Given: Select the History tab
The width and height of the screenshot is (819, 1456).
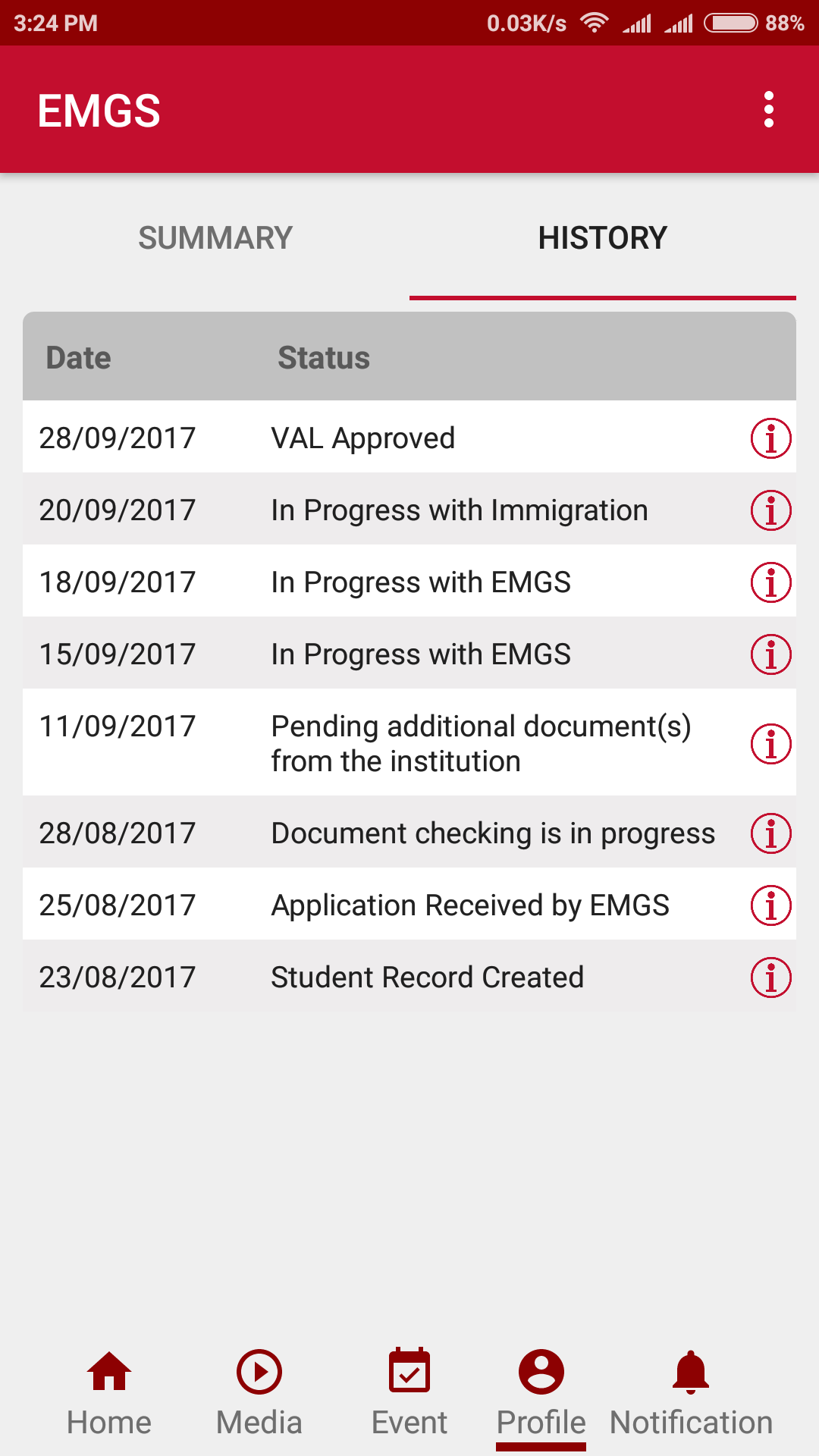Looking at the screenshot, I should (x=602, y=238).
